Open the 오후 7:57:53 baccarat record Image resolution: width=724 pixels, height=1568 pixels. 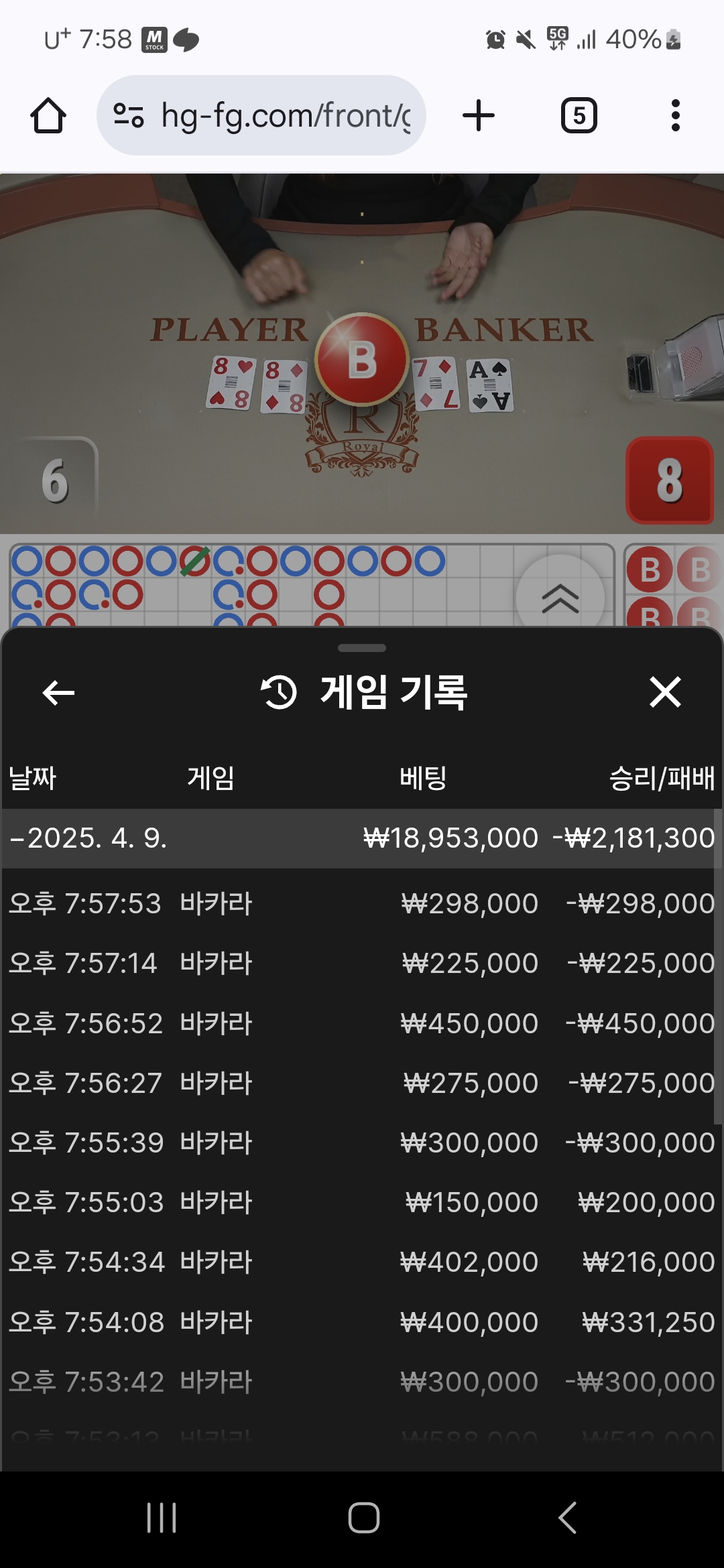(362, 904)
